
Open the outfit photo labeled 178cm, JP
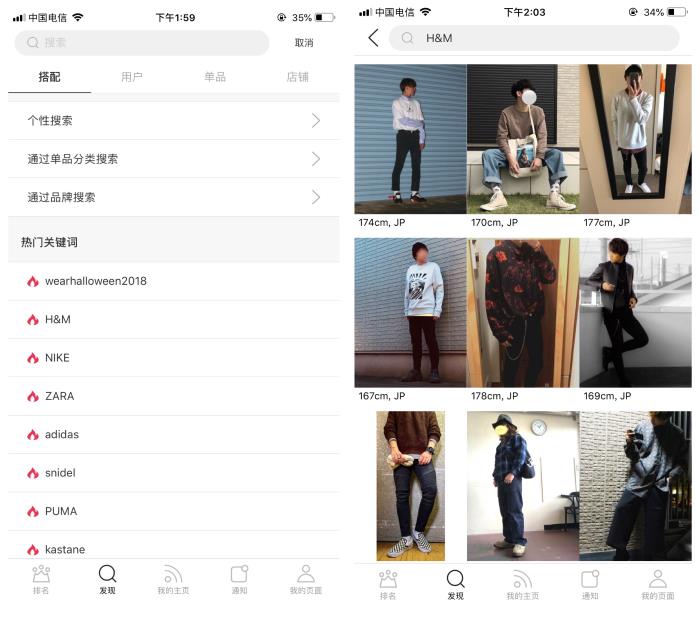click(x=522, y=312)
